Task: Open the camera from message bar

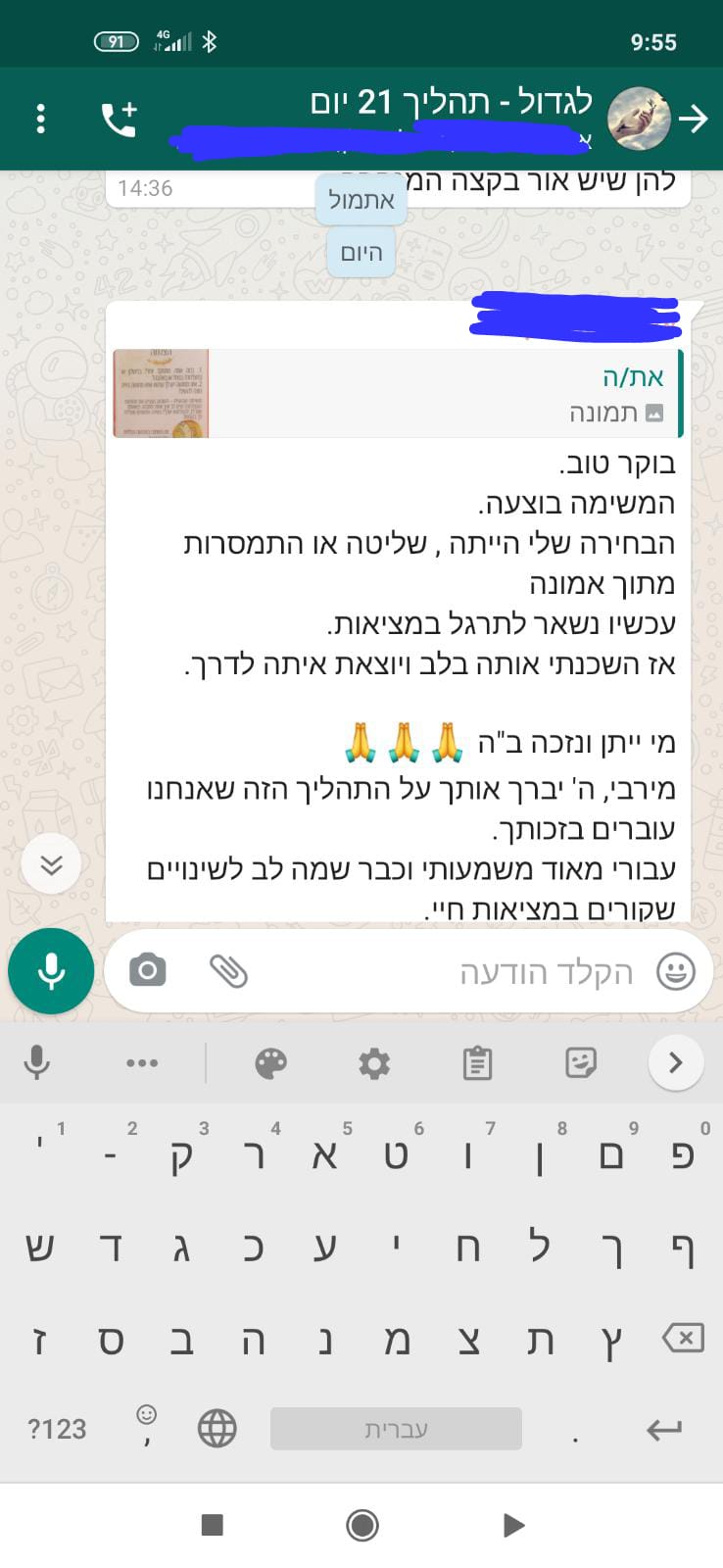Action: (x=148, y=970)
